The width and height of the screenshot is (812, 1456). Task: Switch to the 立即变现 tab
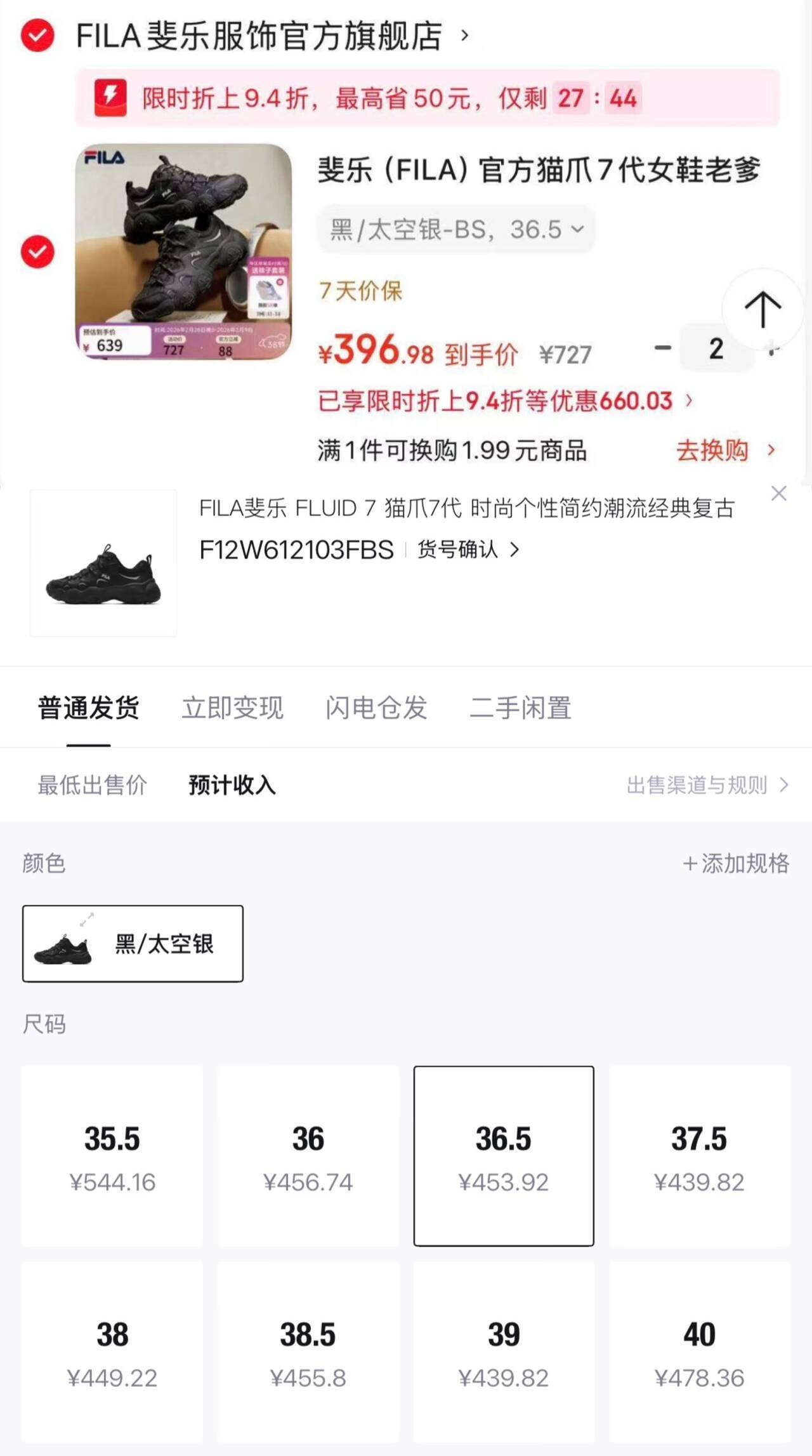(232, 708)
